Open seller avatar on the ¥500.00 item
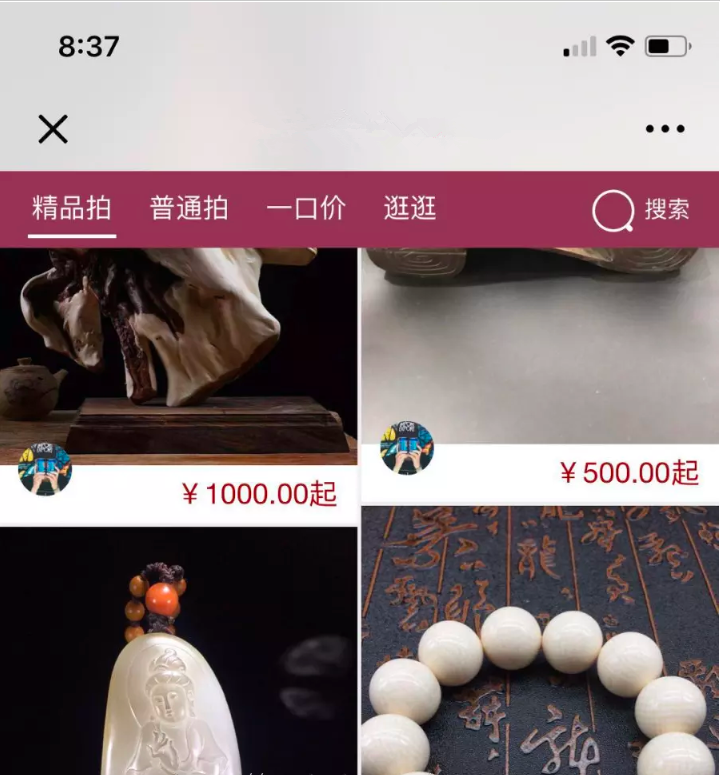720x775 pixels. 407,448
